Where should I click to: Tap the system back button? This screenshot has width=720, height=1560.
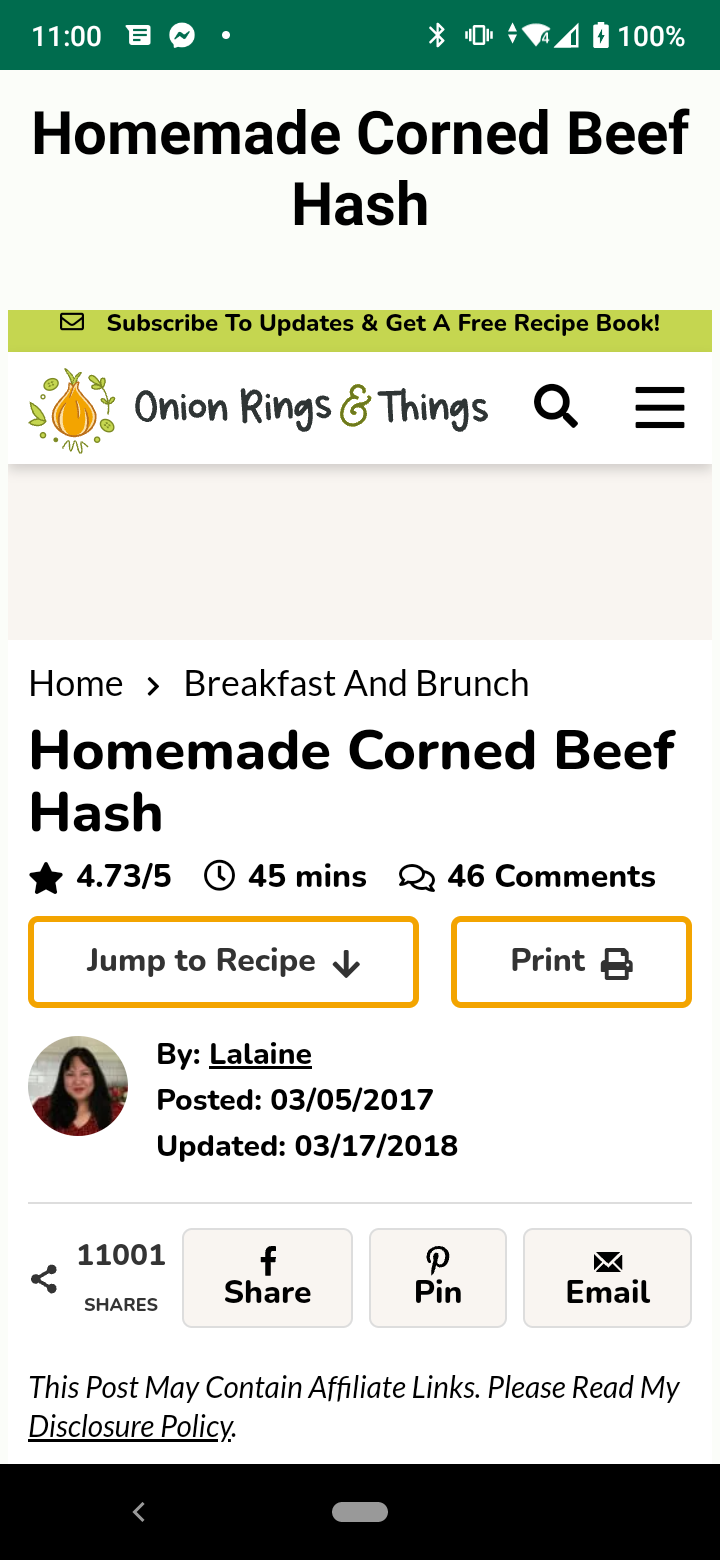(x=139, y=1512)
